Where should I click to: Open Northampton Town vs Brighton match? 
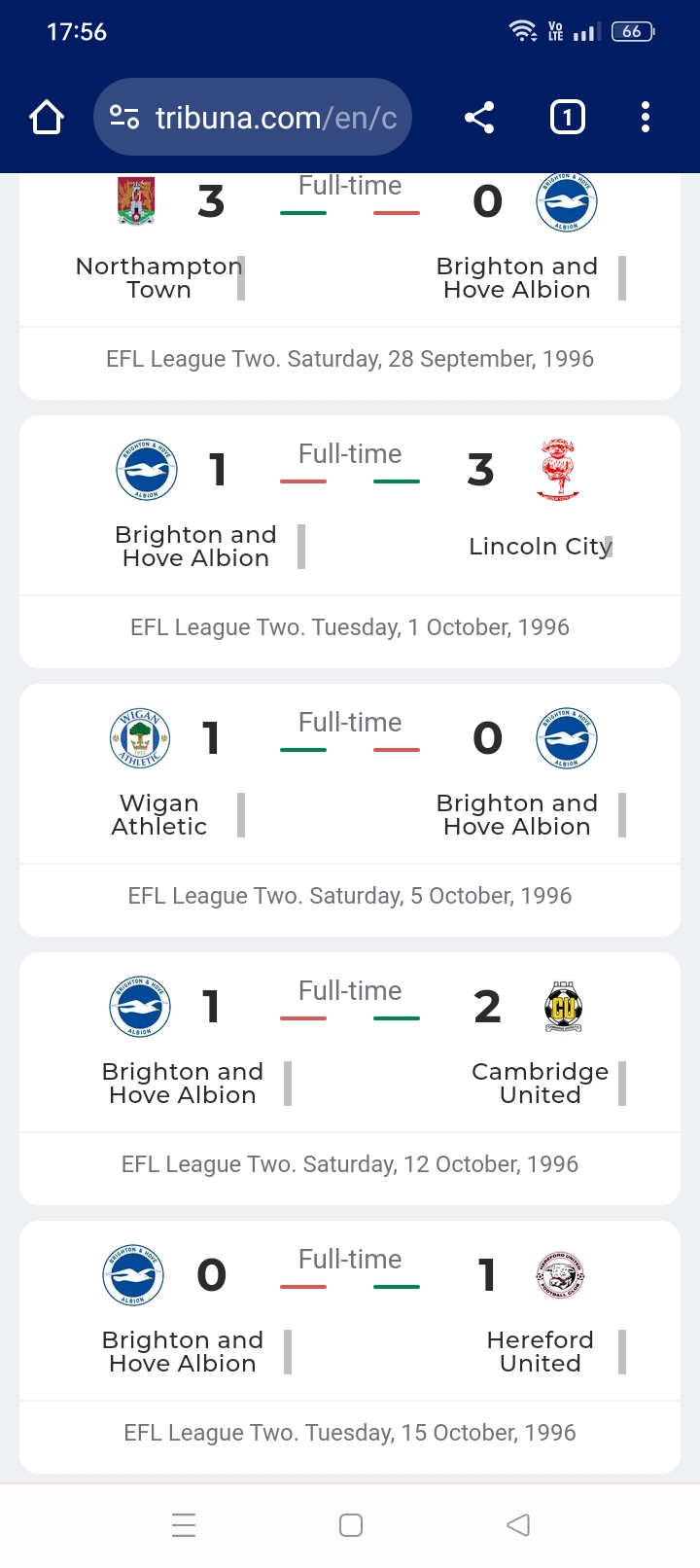[x=350, y=286]
